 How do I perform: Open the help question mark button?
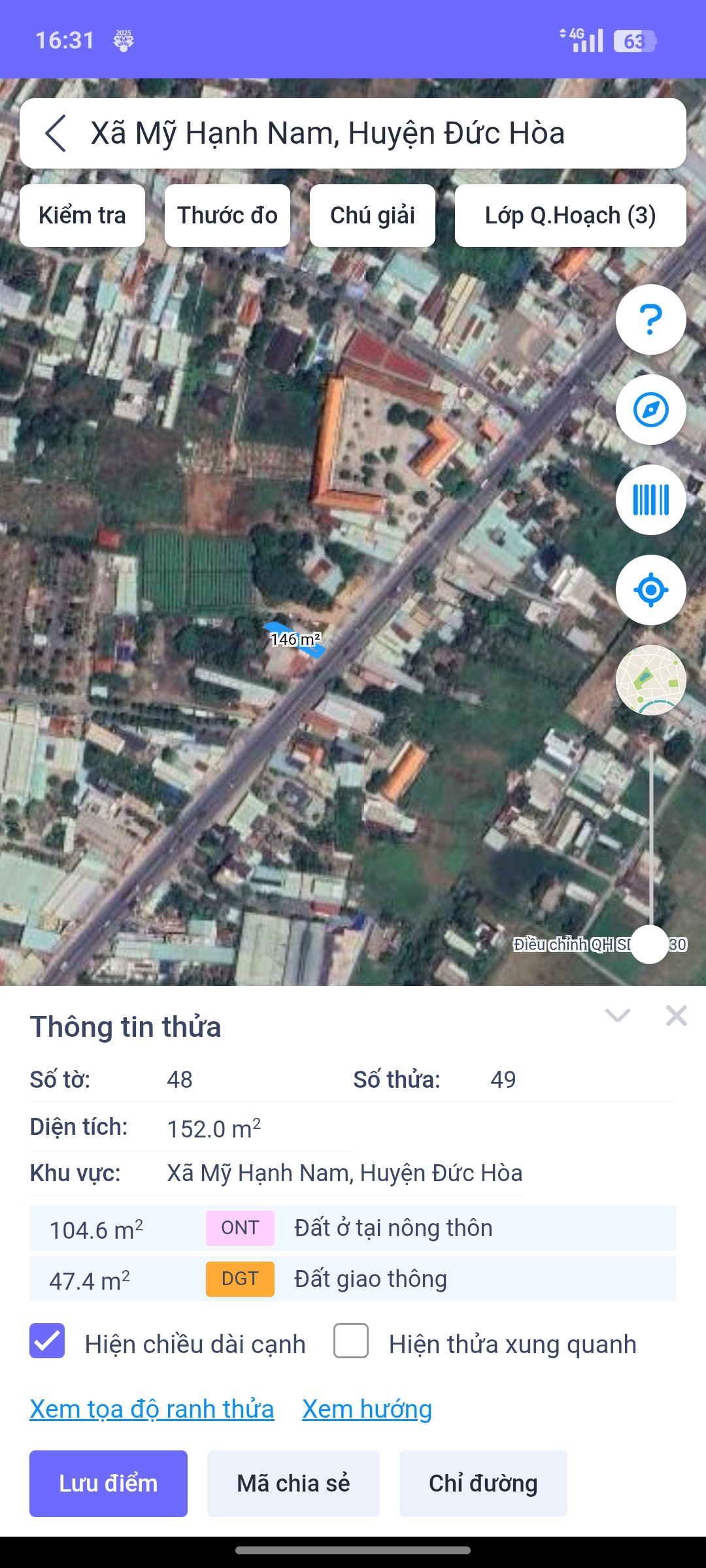pos(650,319)
